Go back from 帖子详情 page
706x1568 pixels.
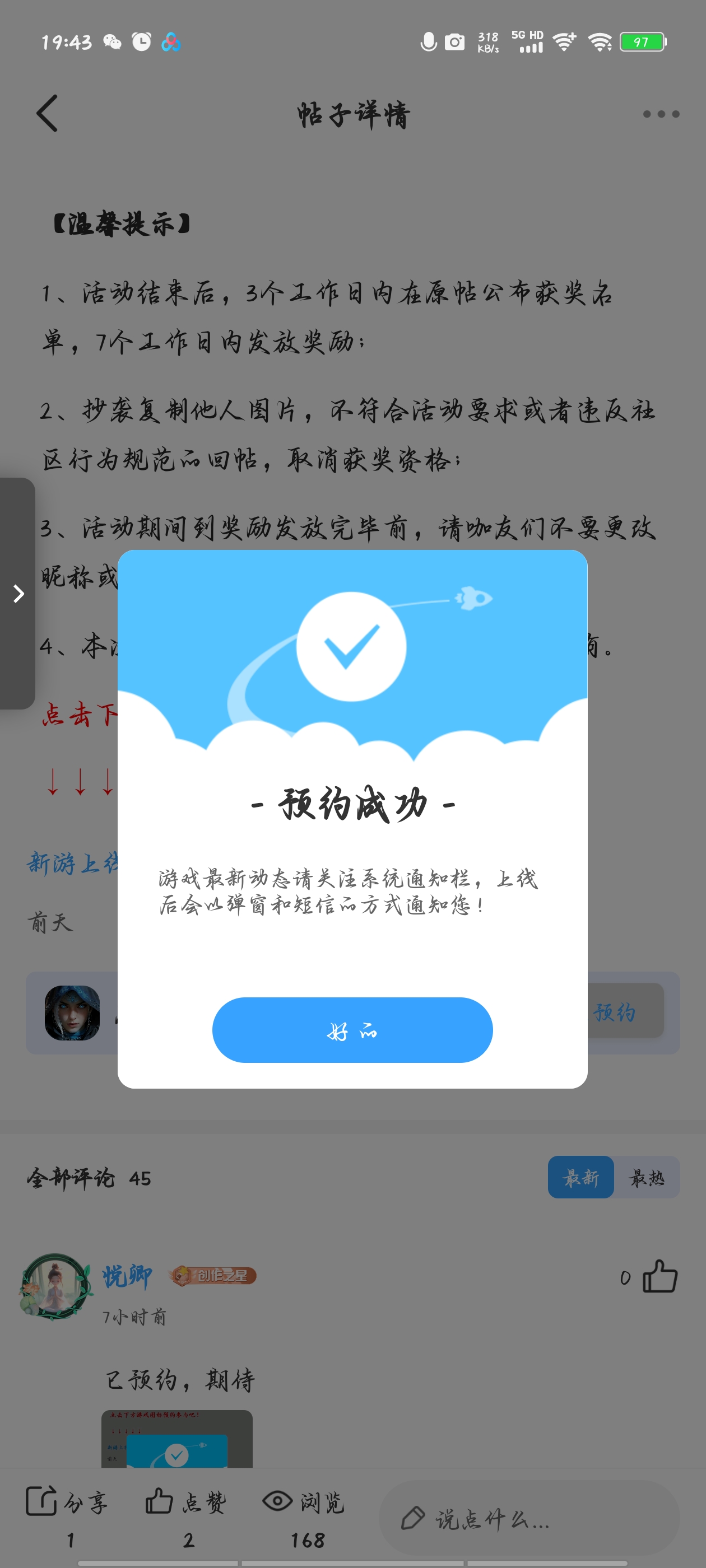pyautogui.click(x=48, y=113)
